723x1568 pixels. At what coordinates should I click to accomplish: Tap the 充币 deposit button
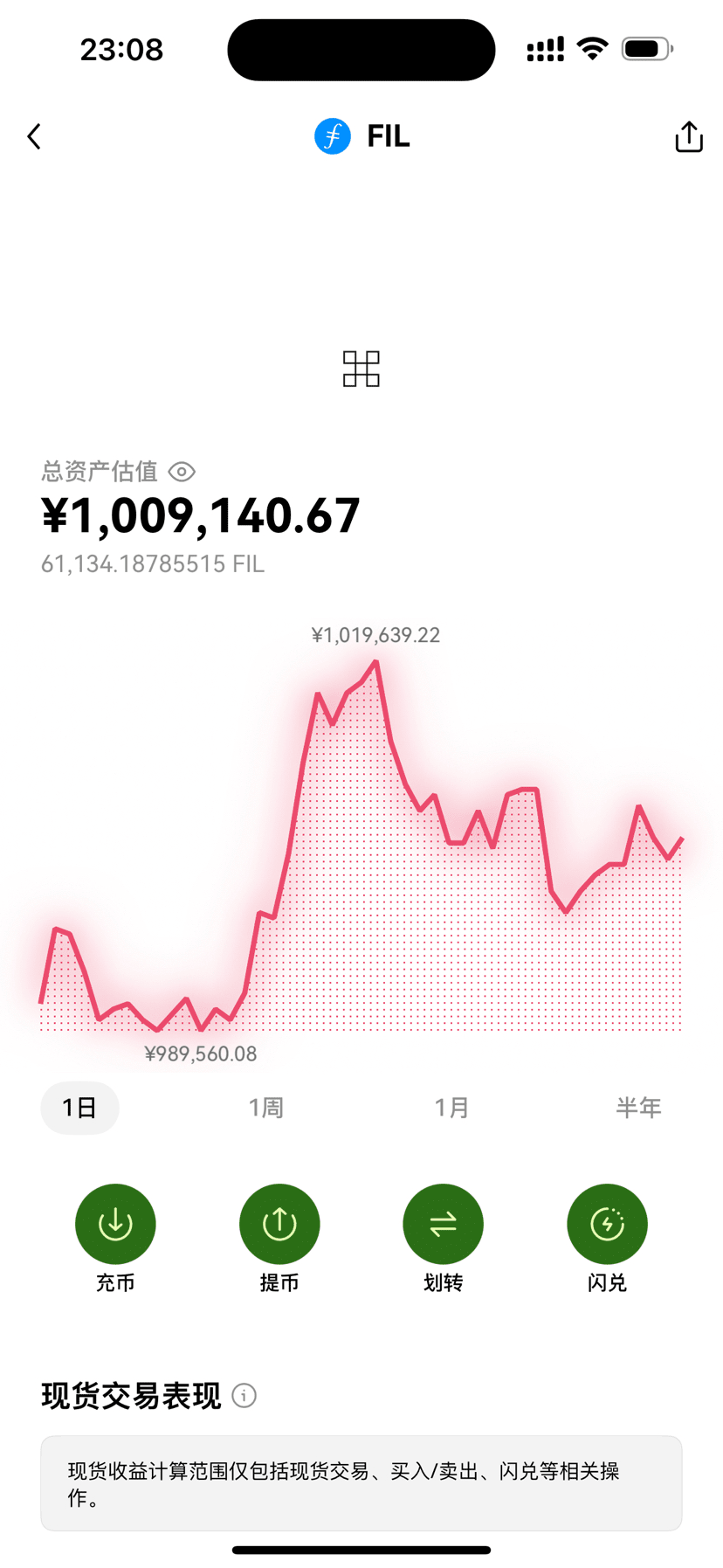click(115, 1224)
